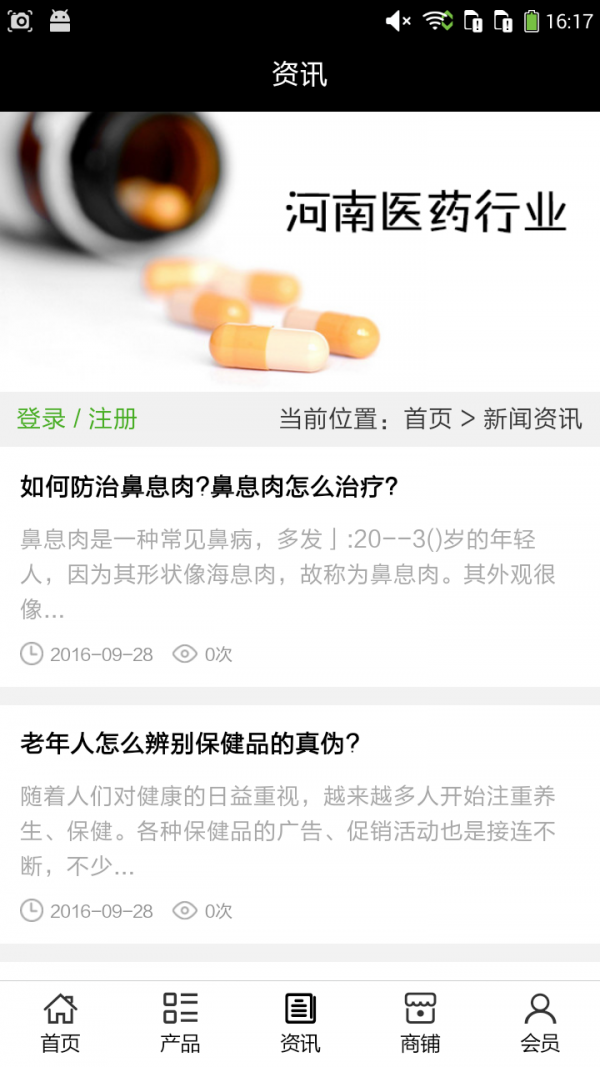Image resolution: width=600 pixels, height=1067 pixels.
Task: Switch to the 产品 tab
Action: [x=180, y=1023]
